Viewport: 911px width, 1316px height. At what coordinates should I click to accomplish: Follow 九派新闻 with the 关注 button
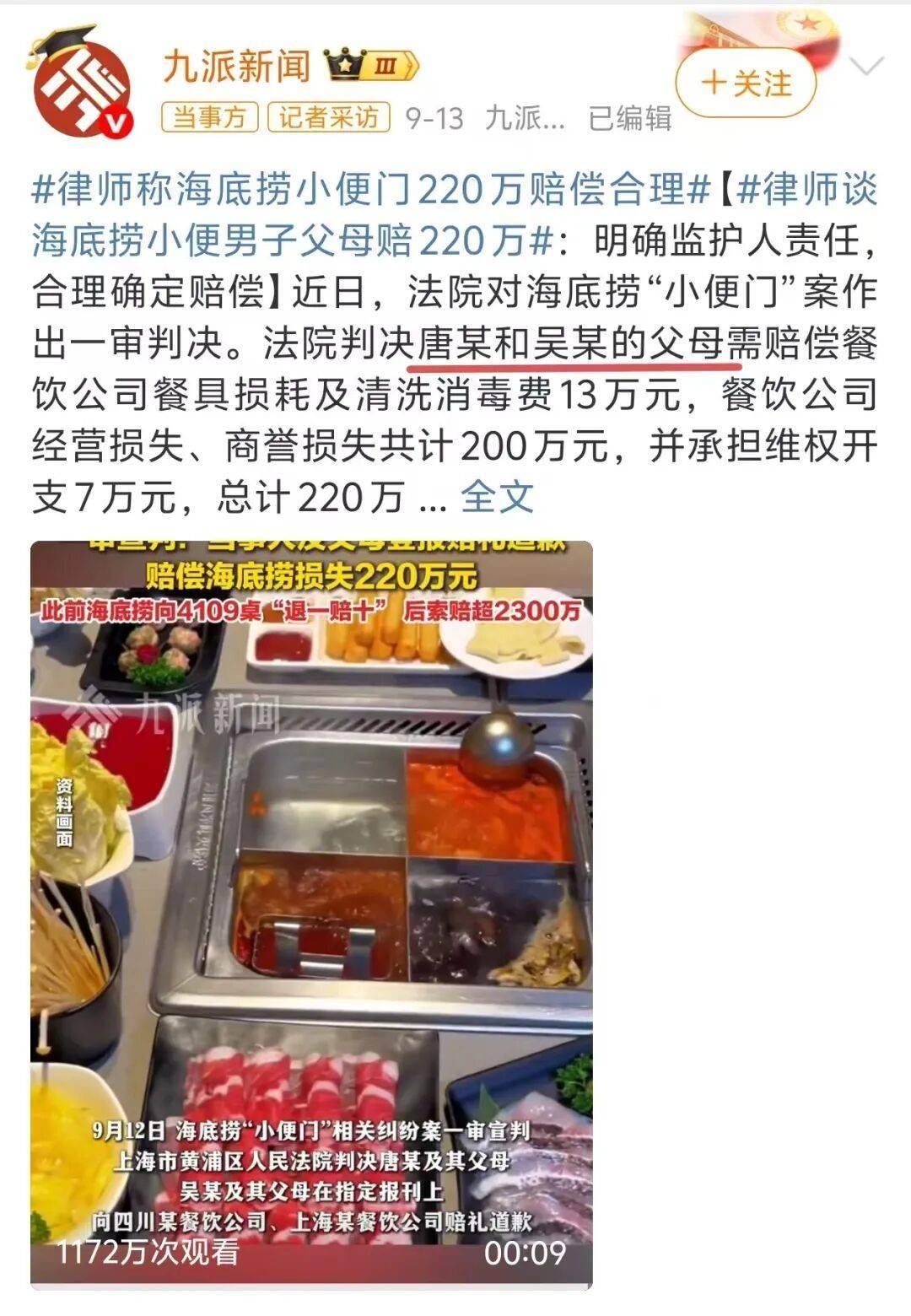[747, 84]
